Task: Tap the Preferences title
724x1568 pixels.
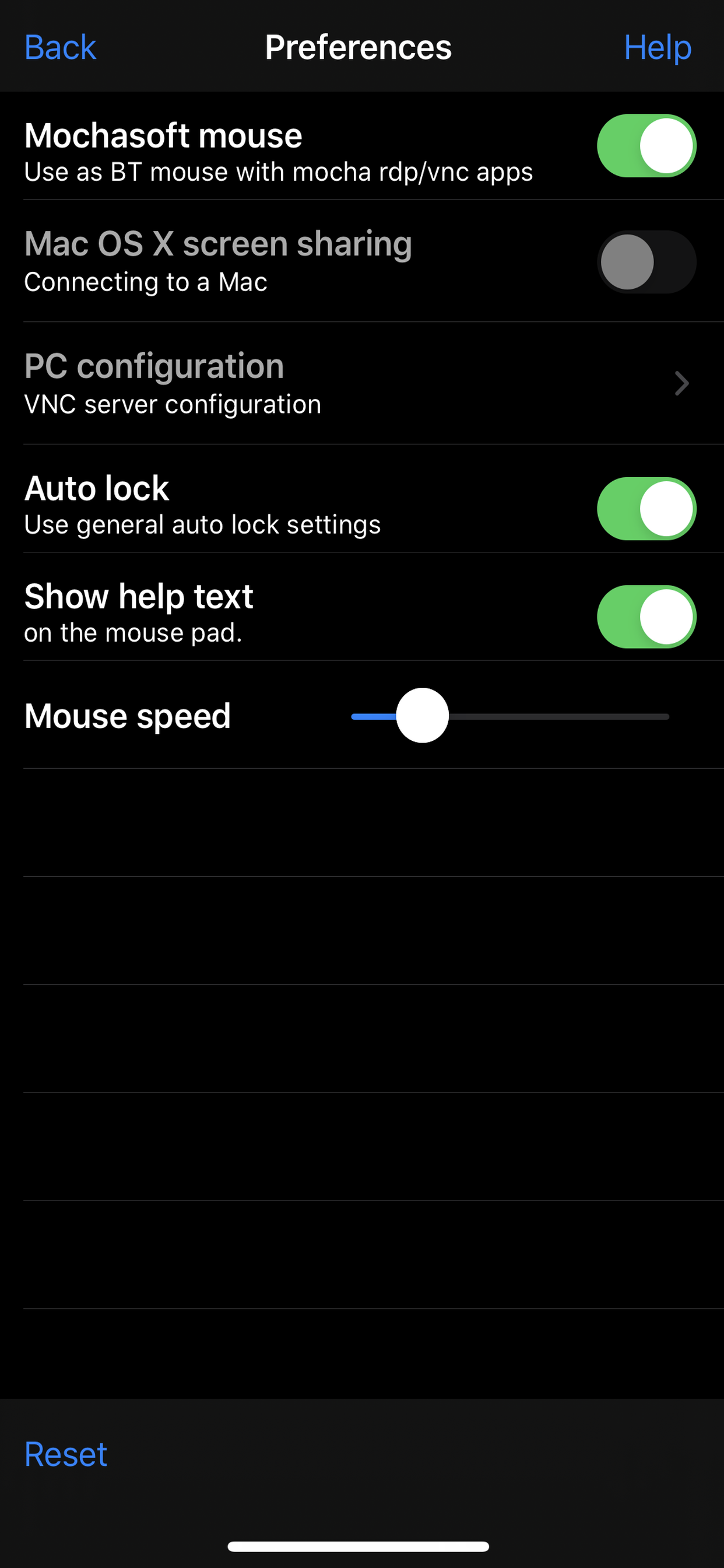Action: tap(358, 47)
